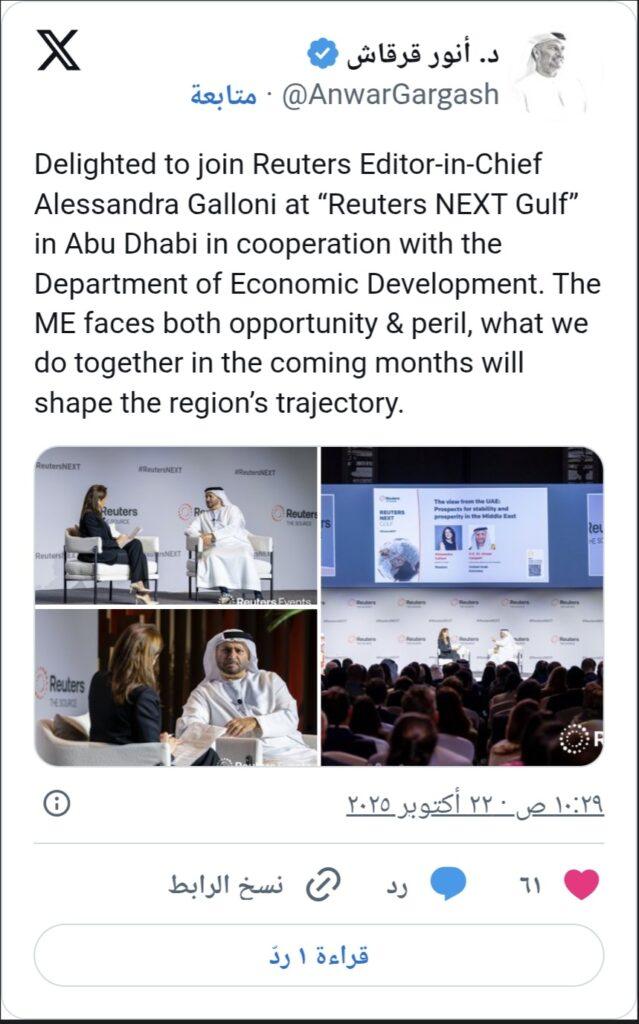639x1024 pixels.
Task: Show the info icon details
Action: click(57, 803)
